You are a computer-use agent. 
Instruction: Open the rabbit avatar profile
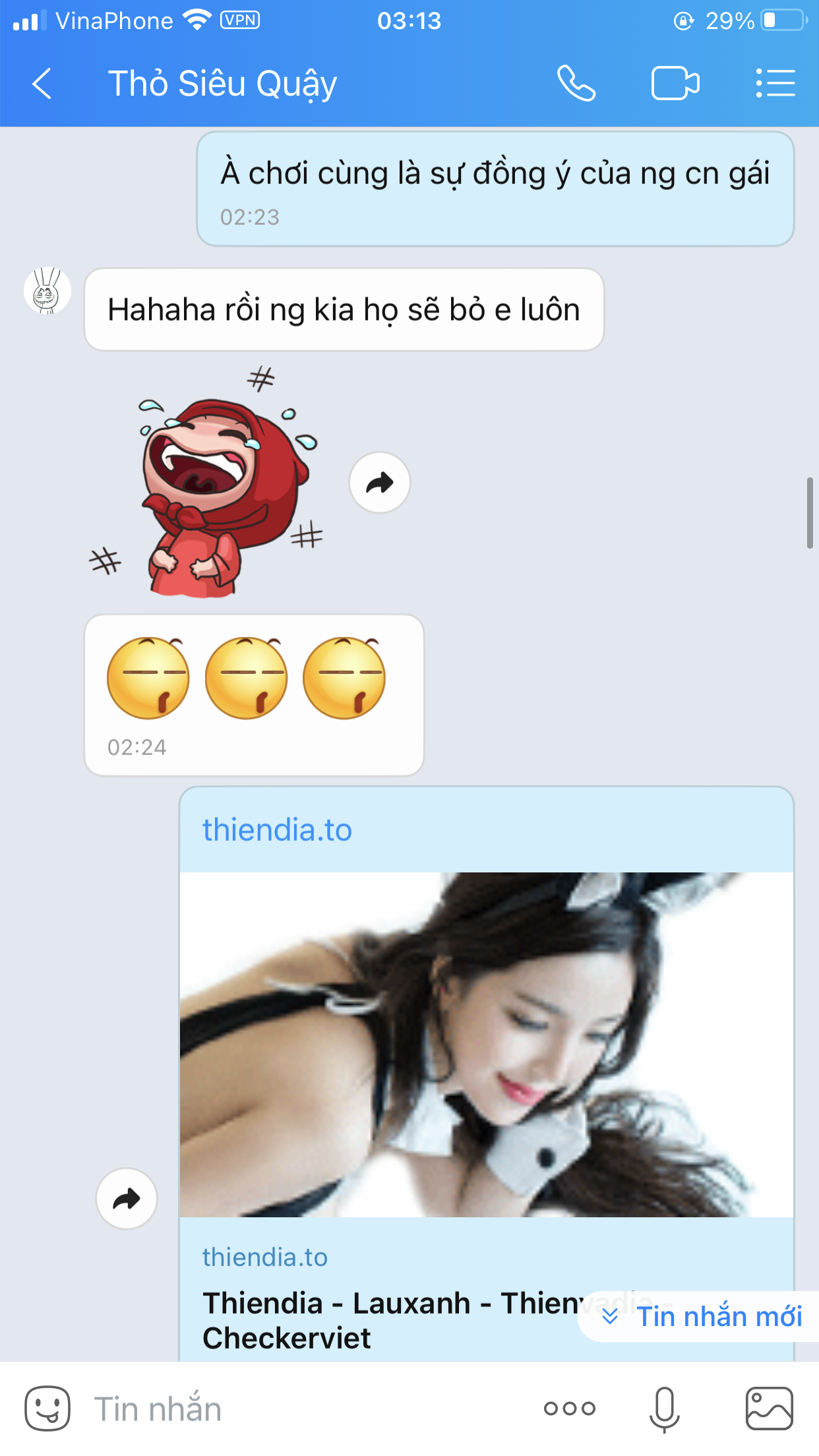point(47,291)
